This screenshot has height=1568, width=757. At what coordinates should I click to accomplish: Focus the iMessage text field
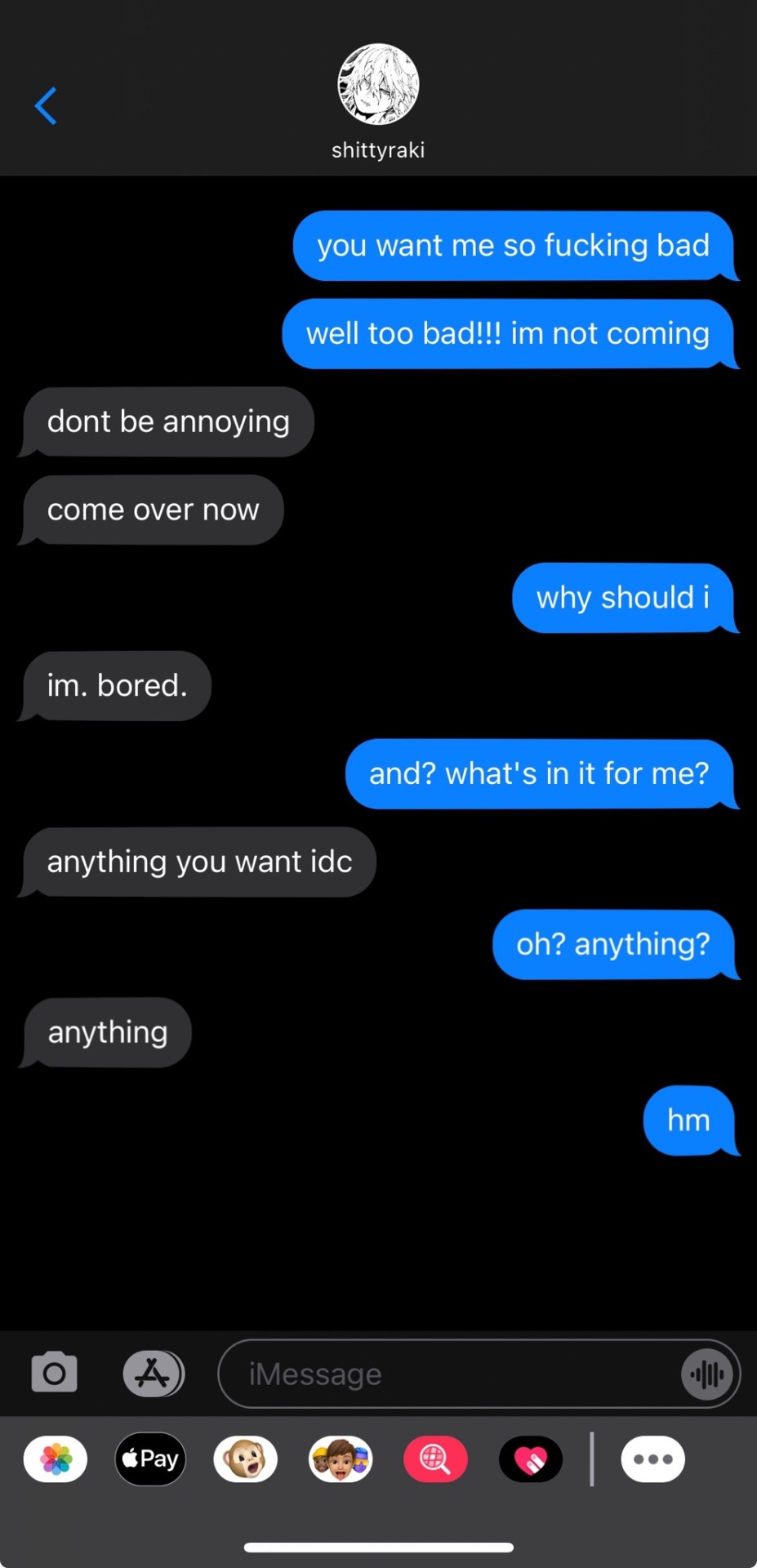tap(449, 1374)
